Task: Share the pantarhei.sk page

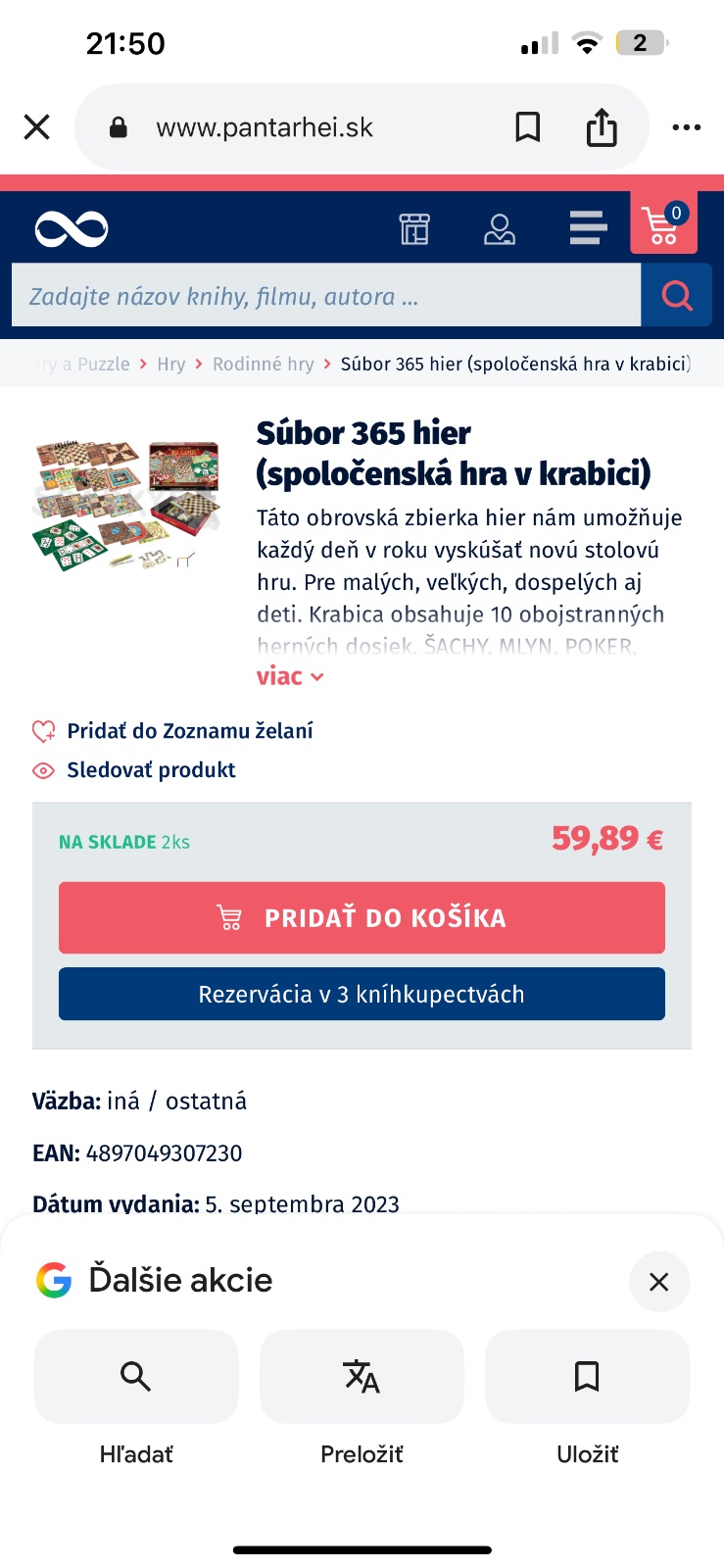Action: click(x=602, y=127)
